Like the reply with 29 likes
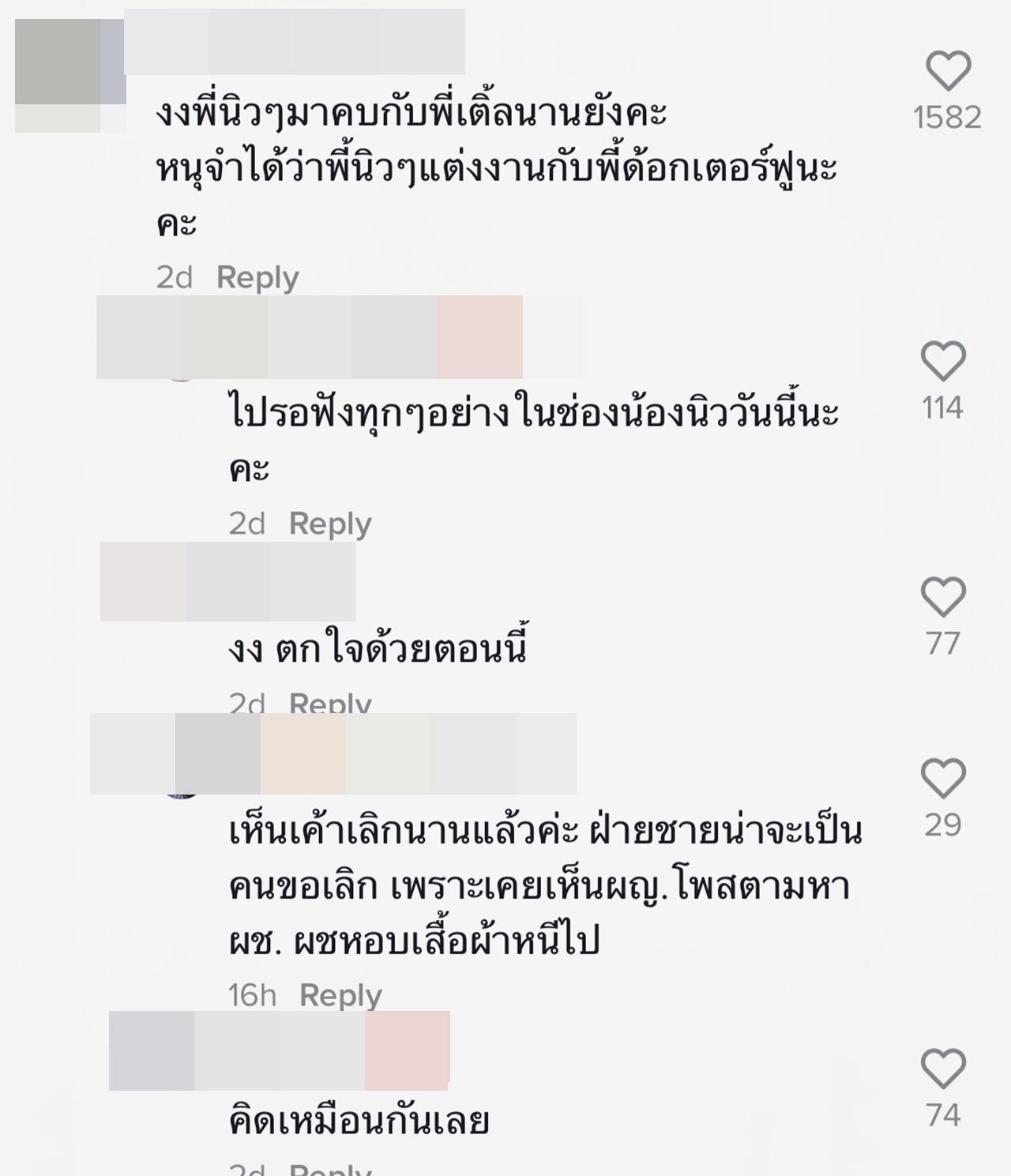The height and width of the screenshot is (1176, 1011). tap(943, 779)
